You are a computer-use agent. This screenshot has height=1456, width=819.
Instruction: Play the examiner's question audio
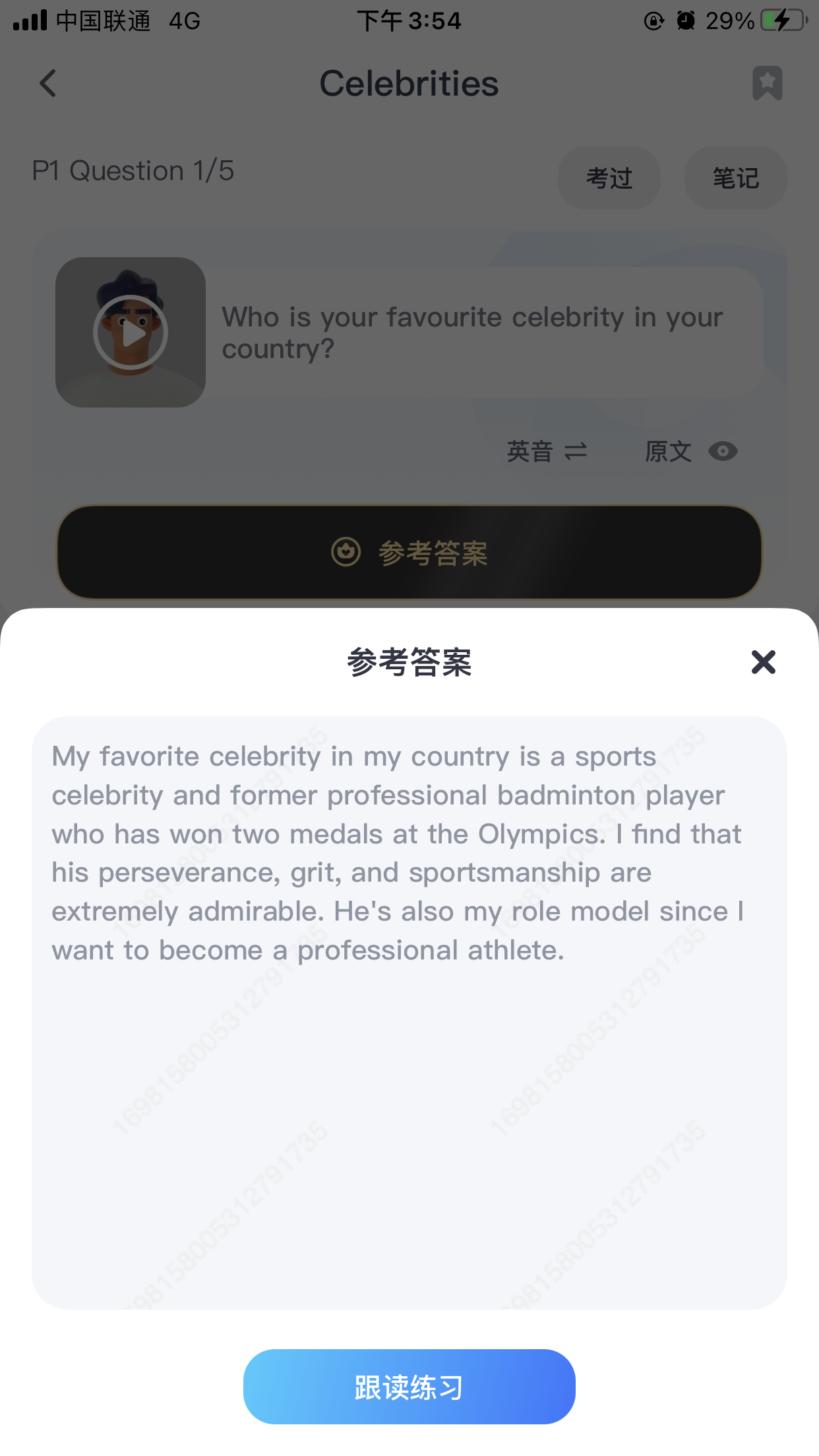[x=131, y=332]
